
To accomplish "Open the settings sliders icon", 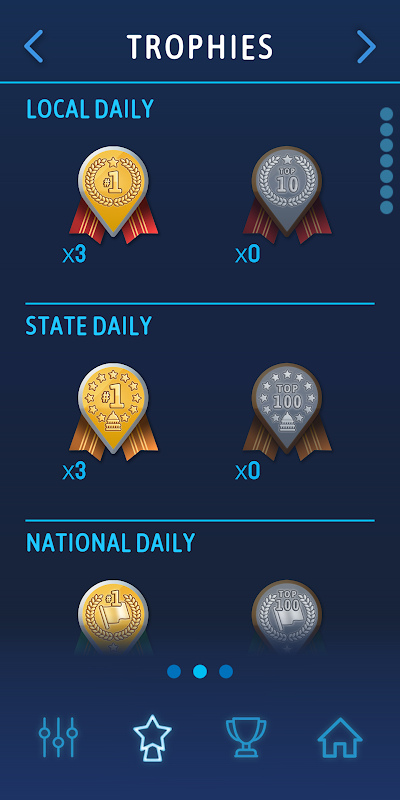I will (x=58, y=737).
